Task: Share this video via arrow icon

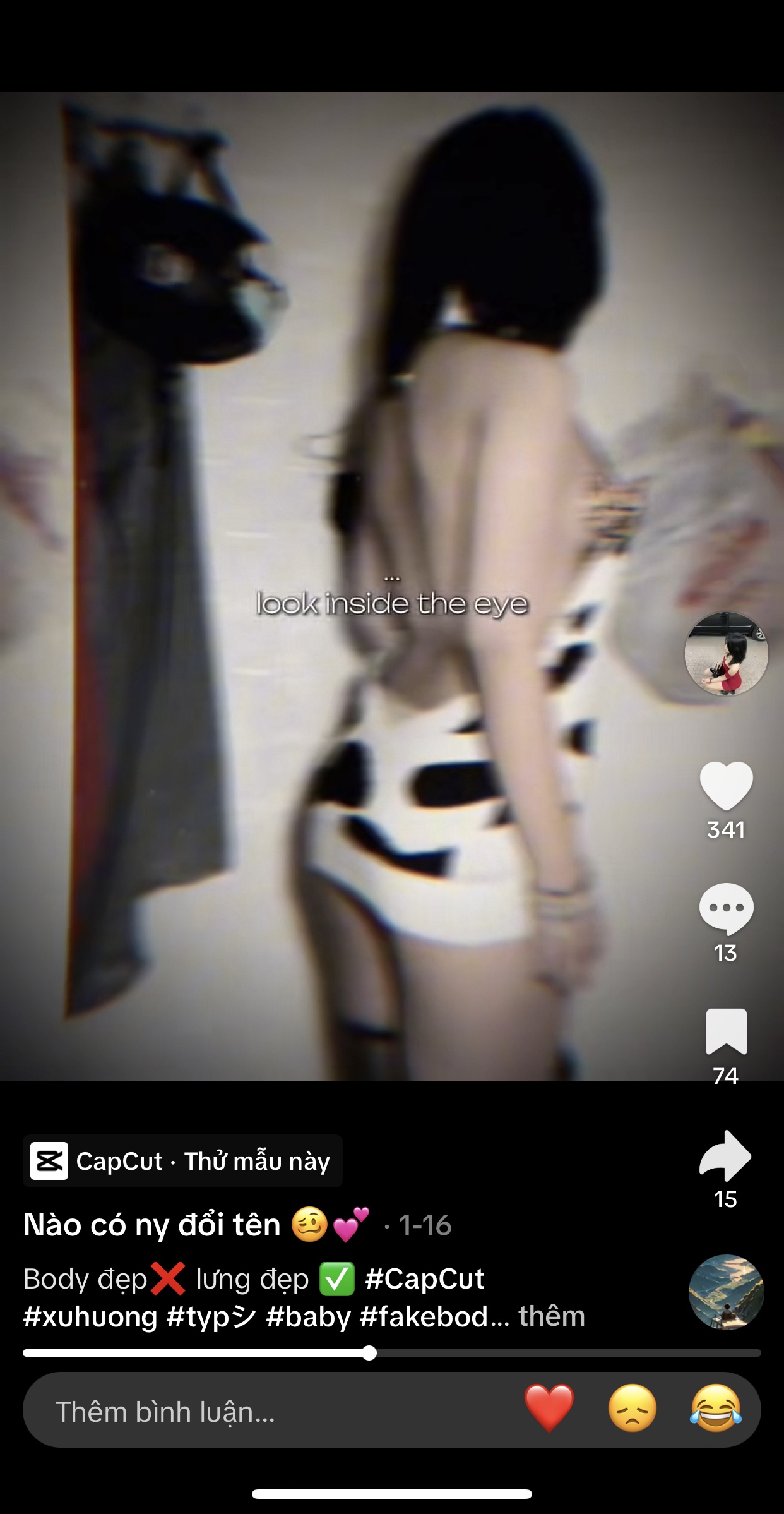Action: (x=725, y=1155)
